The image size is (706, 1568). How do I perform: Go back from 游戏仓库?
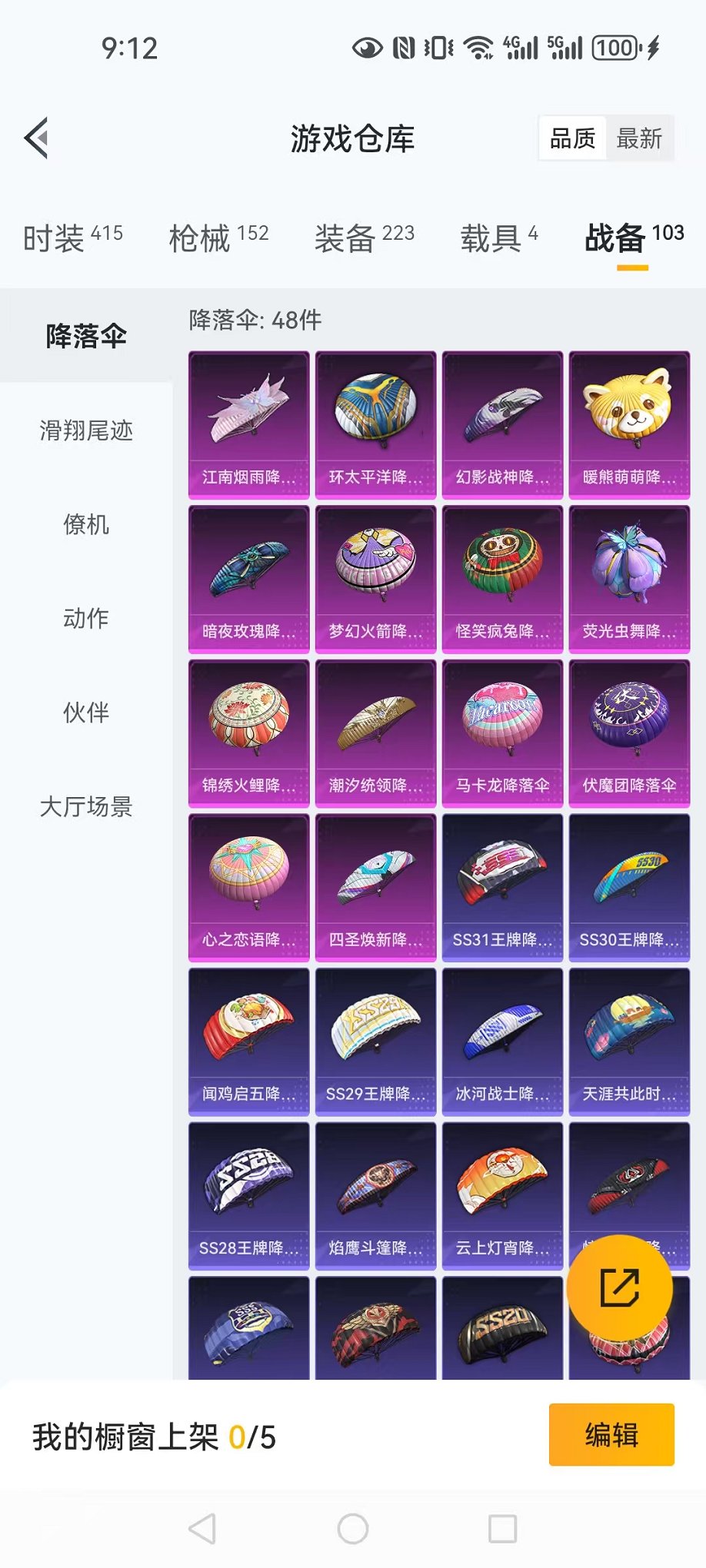click(x=36, y=138)
